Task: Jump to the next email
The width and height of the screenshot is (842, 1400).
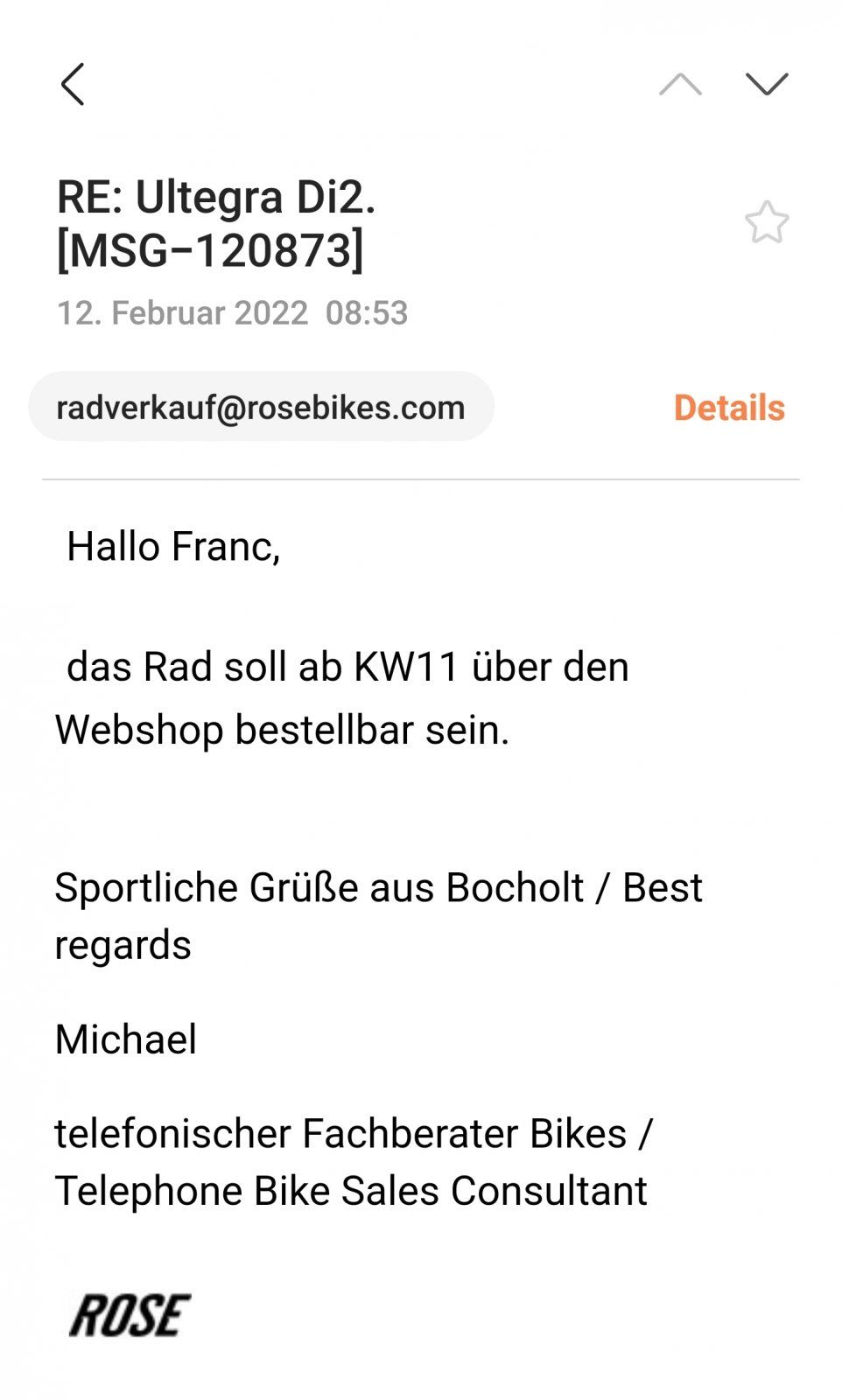Action: tap(767, 84)
